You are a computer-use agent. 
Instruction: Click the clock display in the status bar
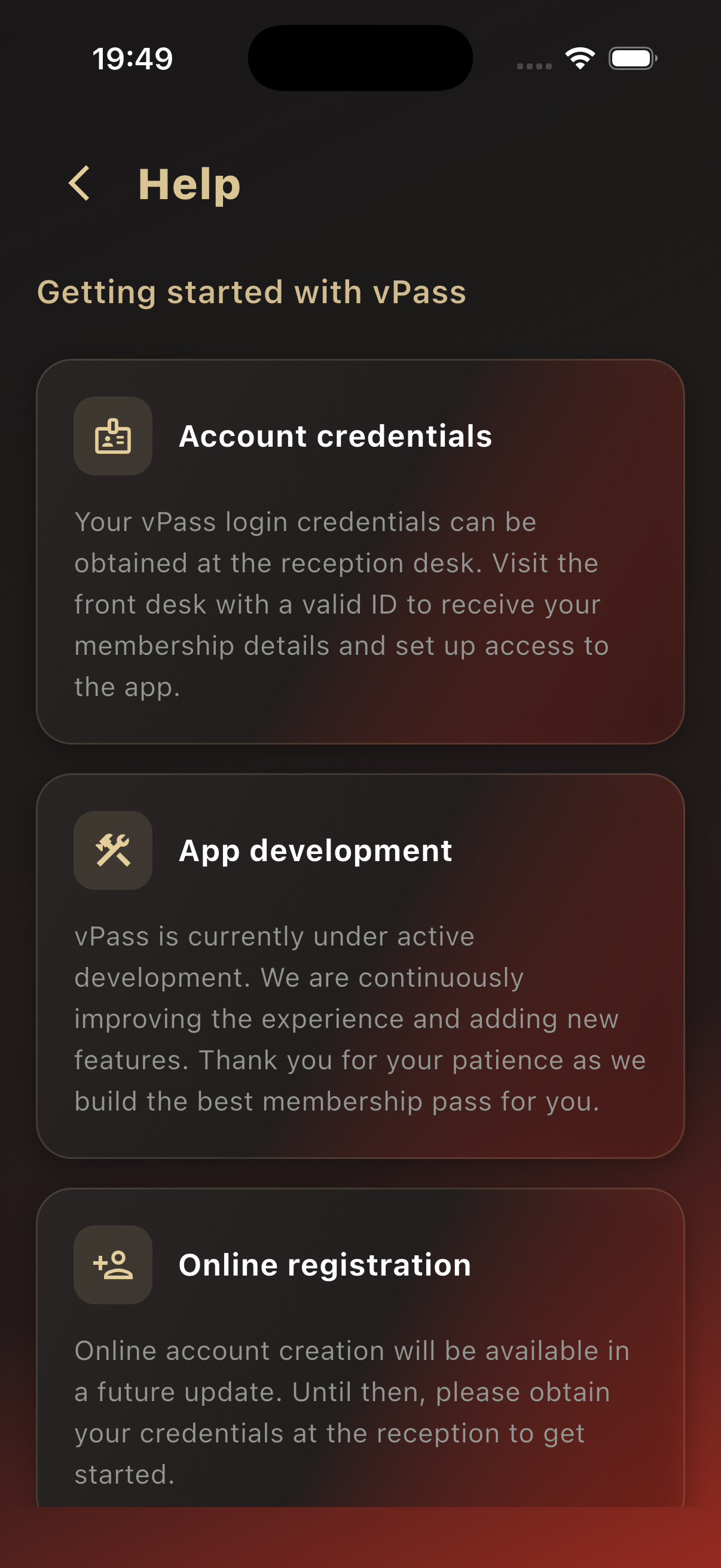[x=133, y=58]
